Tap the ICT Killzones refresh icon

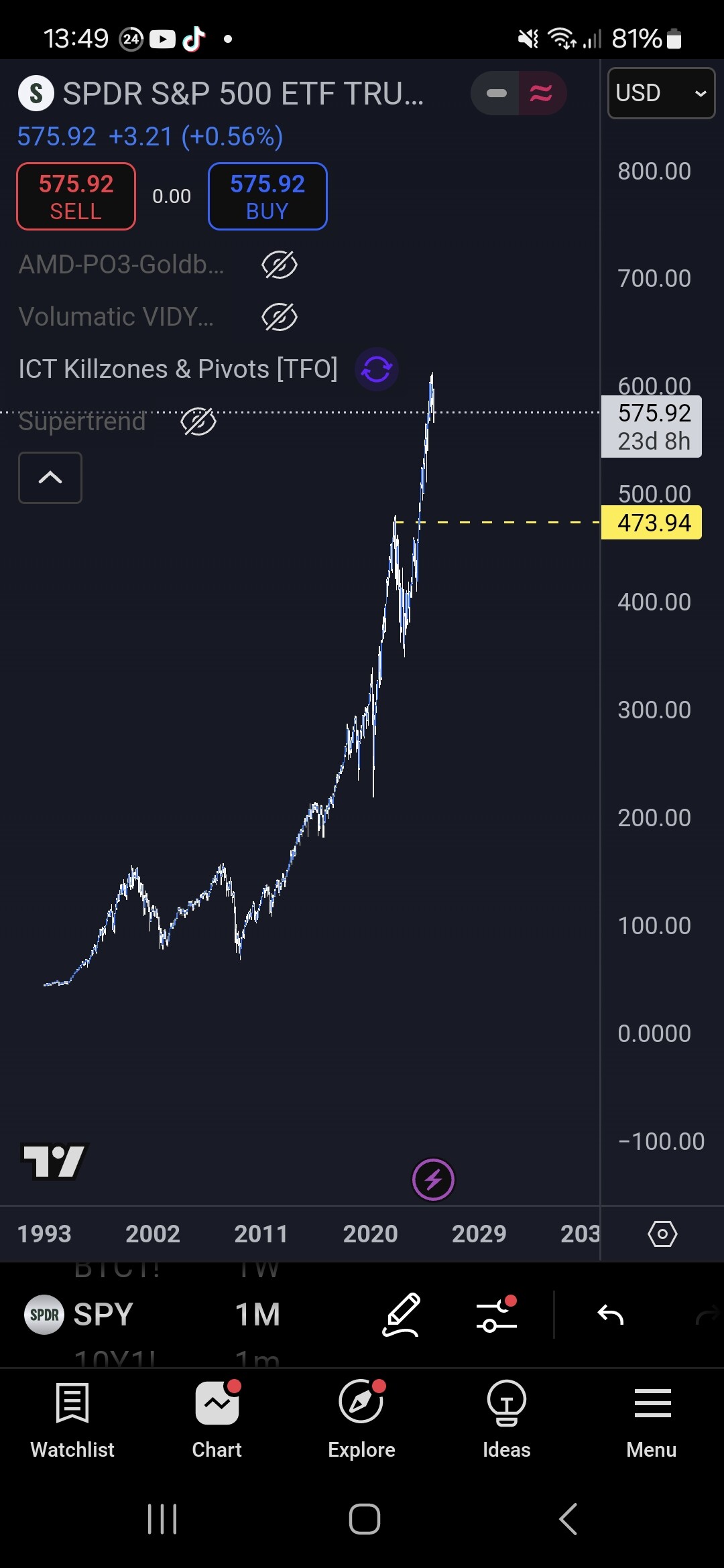pyautogui.click(x=377, y=369)
